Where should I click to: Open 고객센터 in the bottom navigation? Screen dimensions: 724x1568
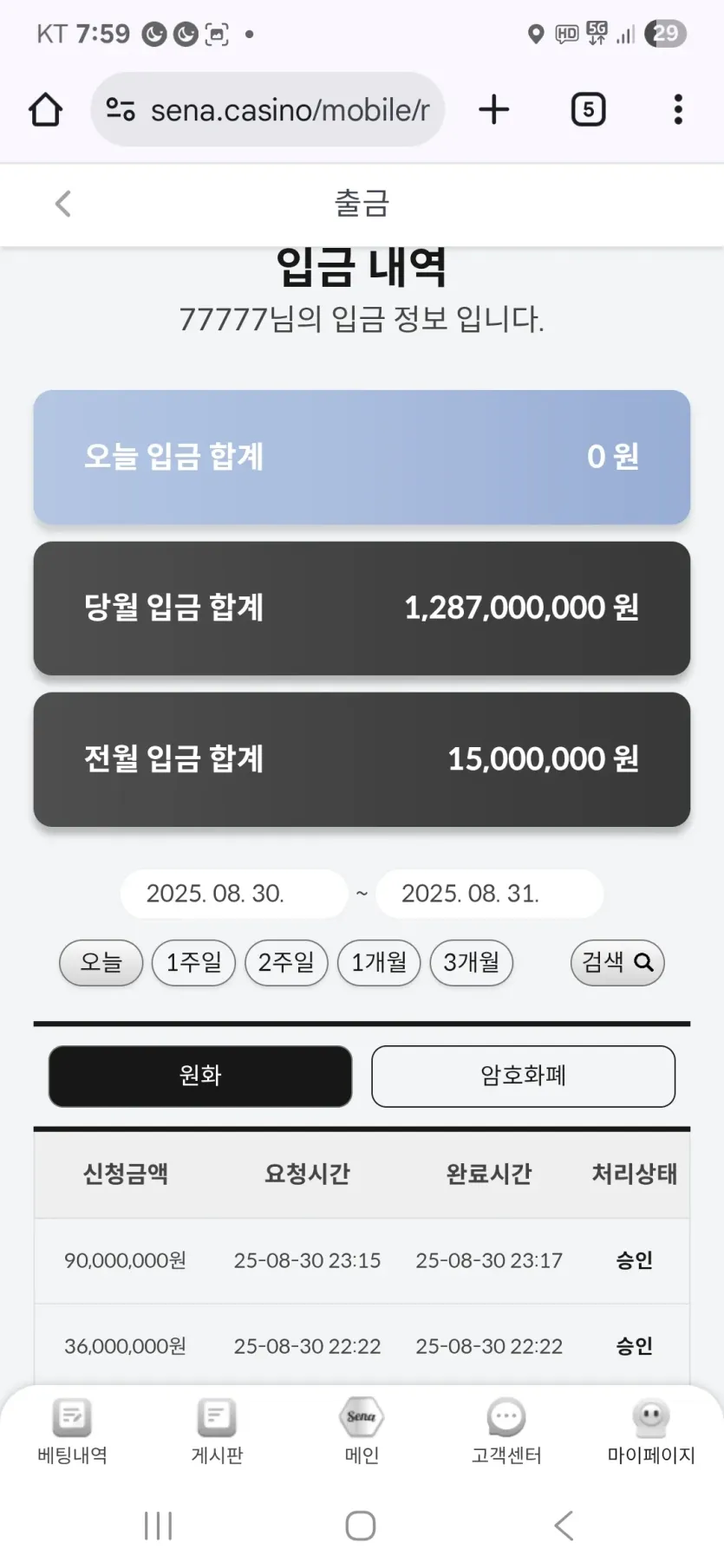point(506,1432)
